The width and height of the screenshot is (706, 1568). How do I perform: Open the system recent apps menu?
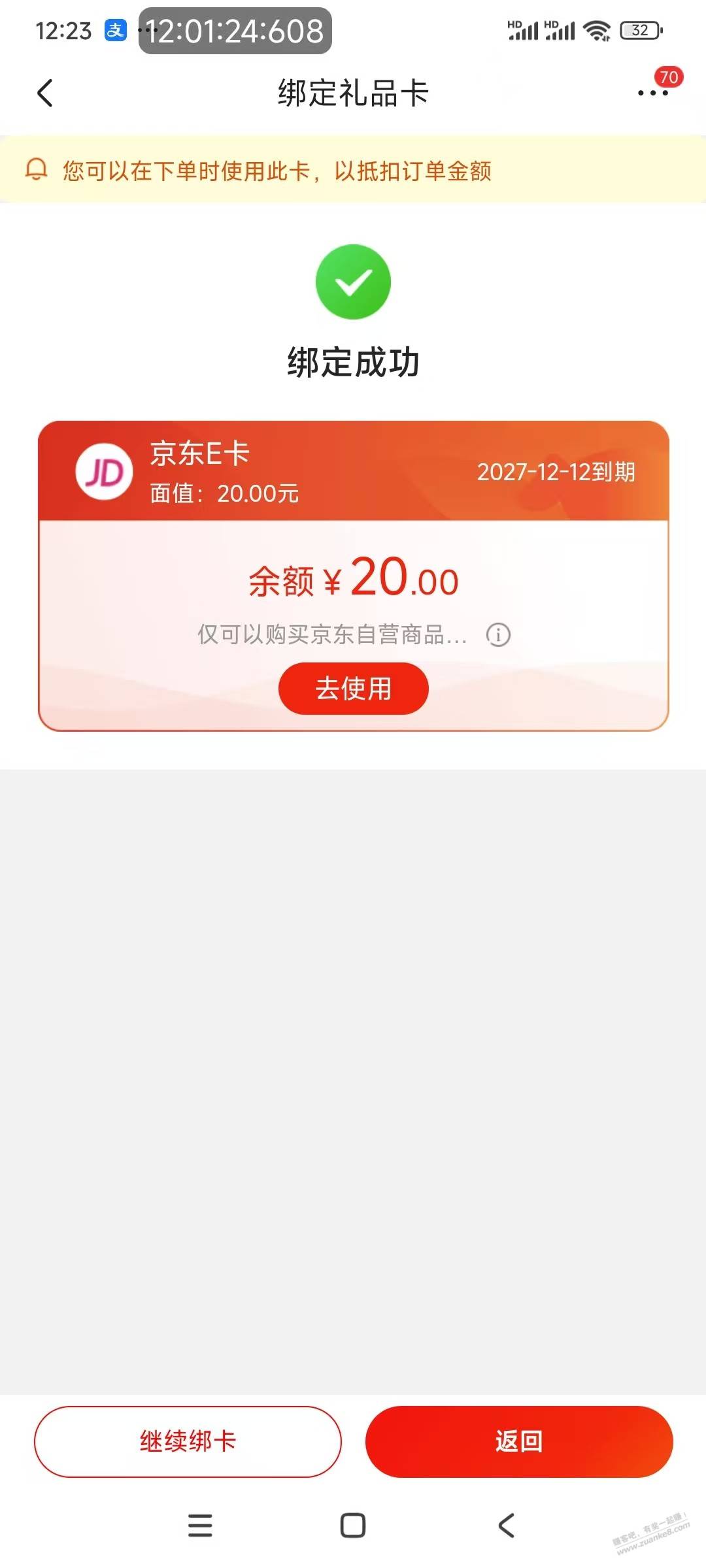[200, 1526]
